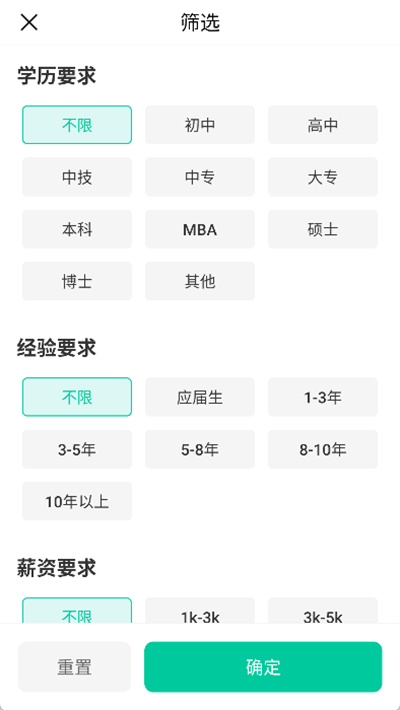Select 高中 education level
The image size is (400, 710).
pyautogui.click(x=323, y=125)
